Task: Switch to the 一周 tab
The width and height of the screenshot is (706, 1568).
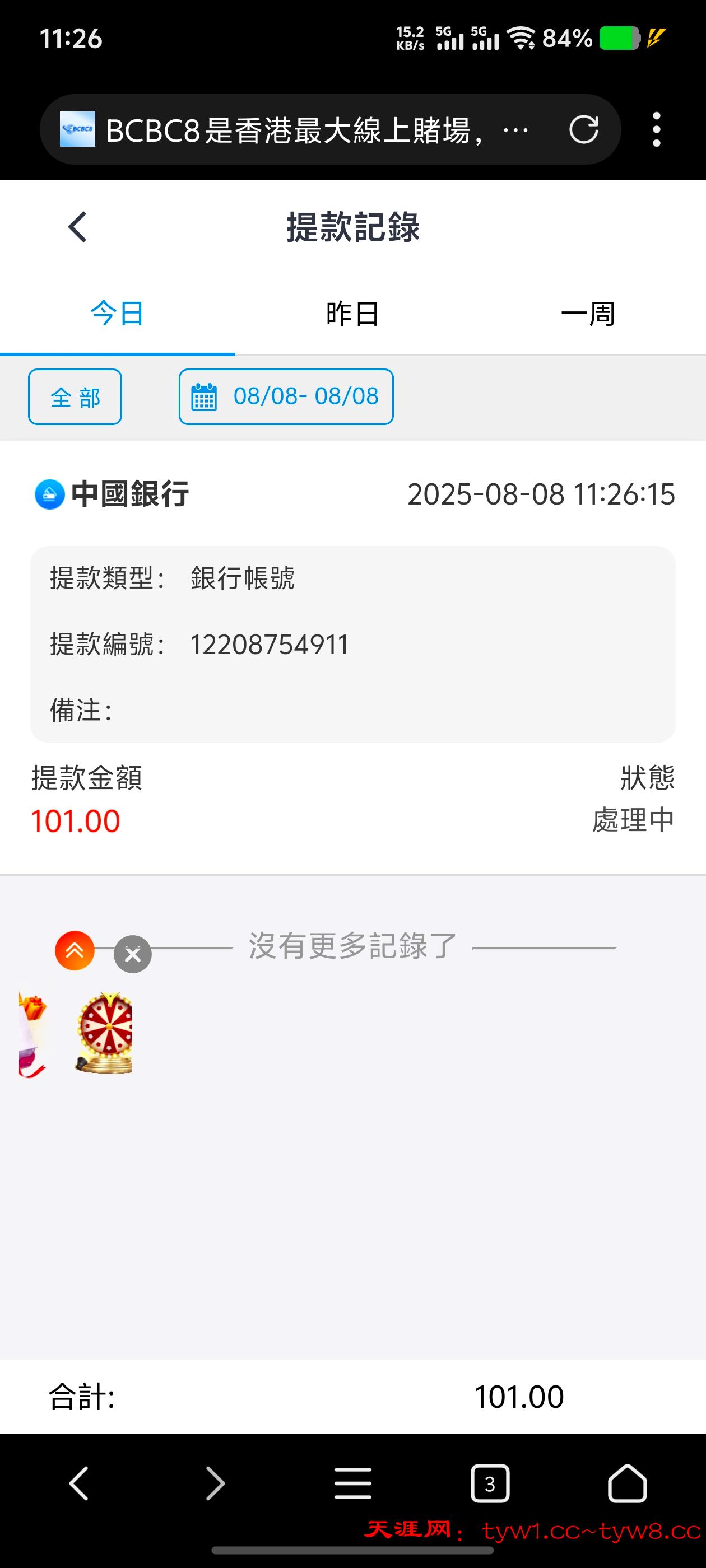Action: [588, 314]
